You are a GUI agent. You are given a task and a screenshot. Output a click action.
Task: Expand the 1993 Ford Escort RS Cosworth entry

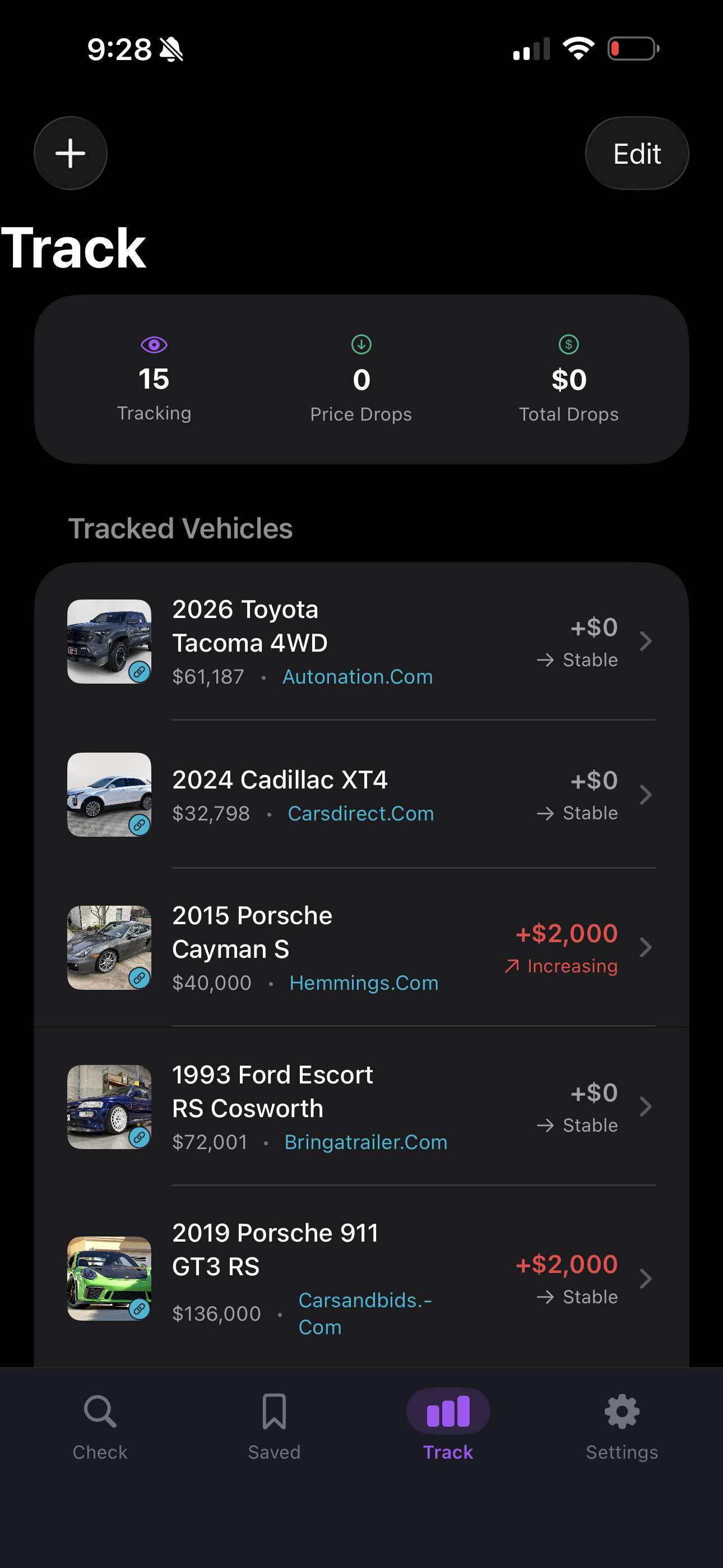click(646, 1106)
